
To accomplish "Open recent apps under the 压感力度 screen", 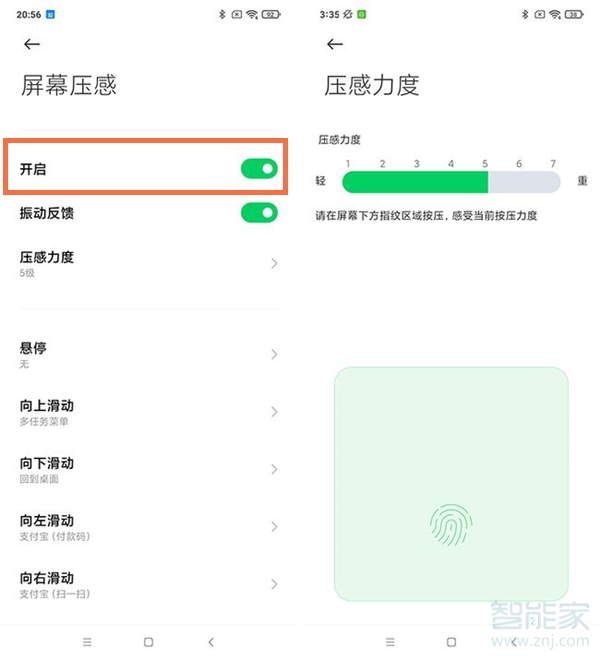I will point(390,642).
